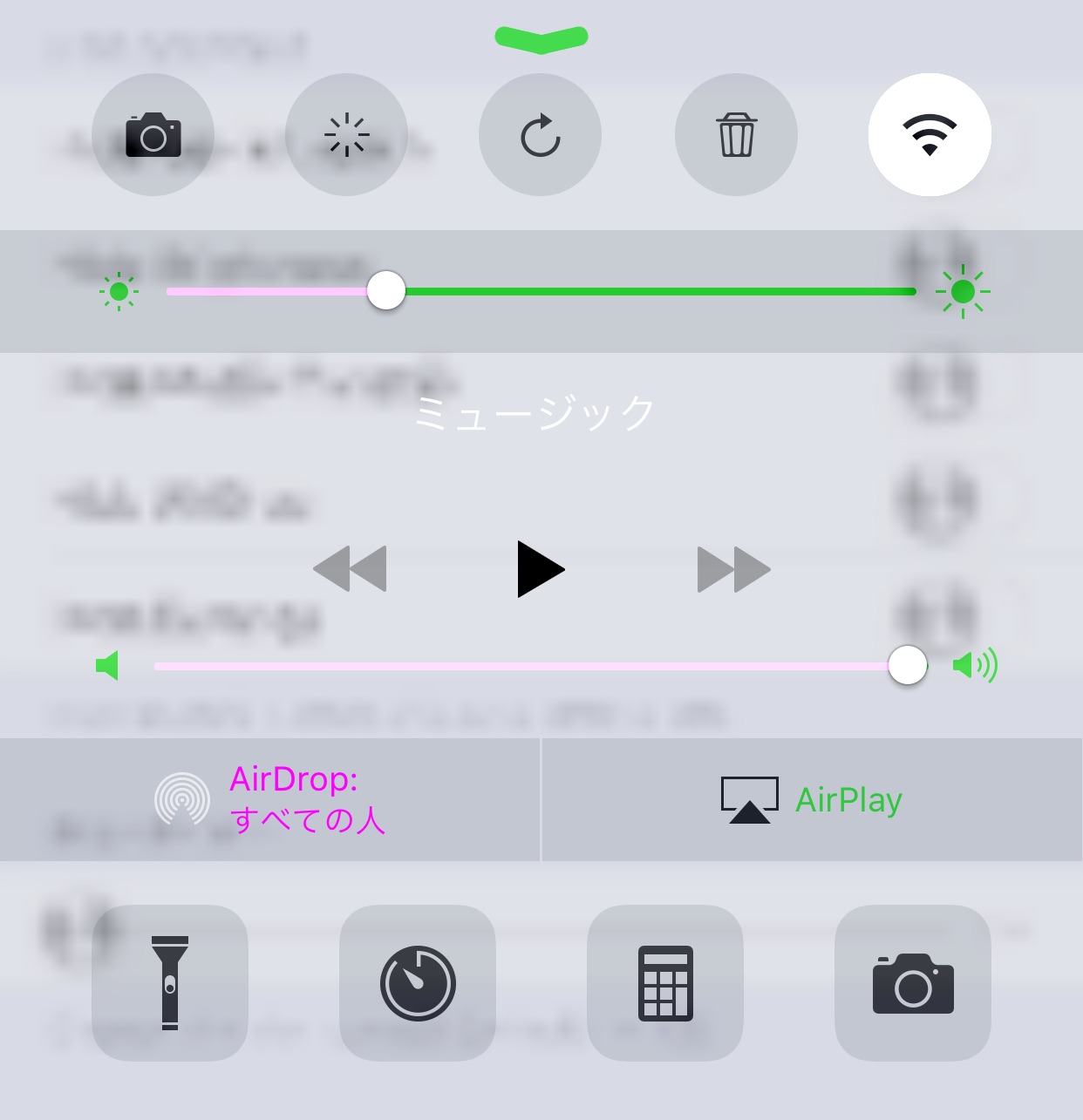
Task: Tap the trash can toggle
Action: coord(736,135)
